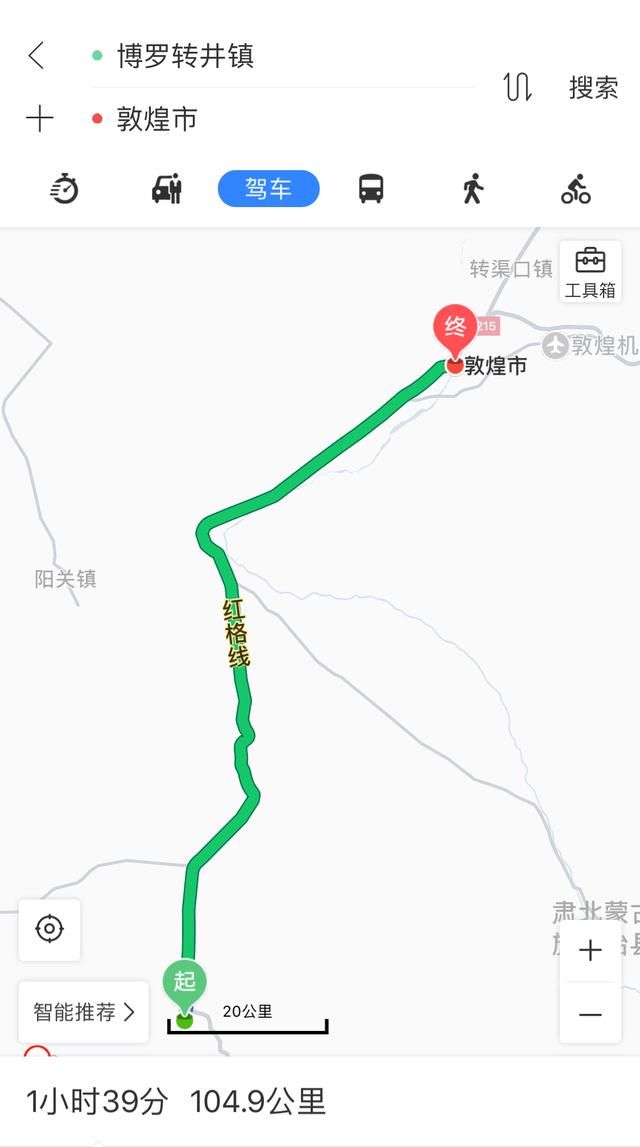The height and width of the screenshot is (1147, 640).
Task: Add a waypoint with the plus icon
Action: click(39, 119)
